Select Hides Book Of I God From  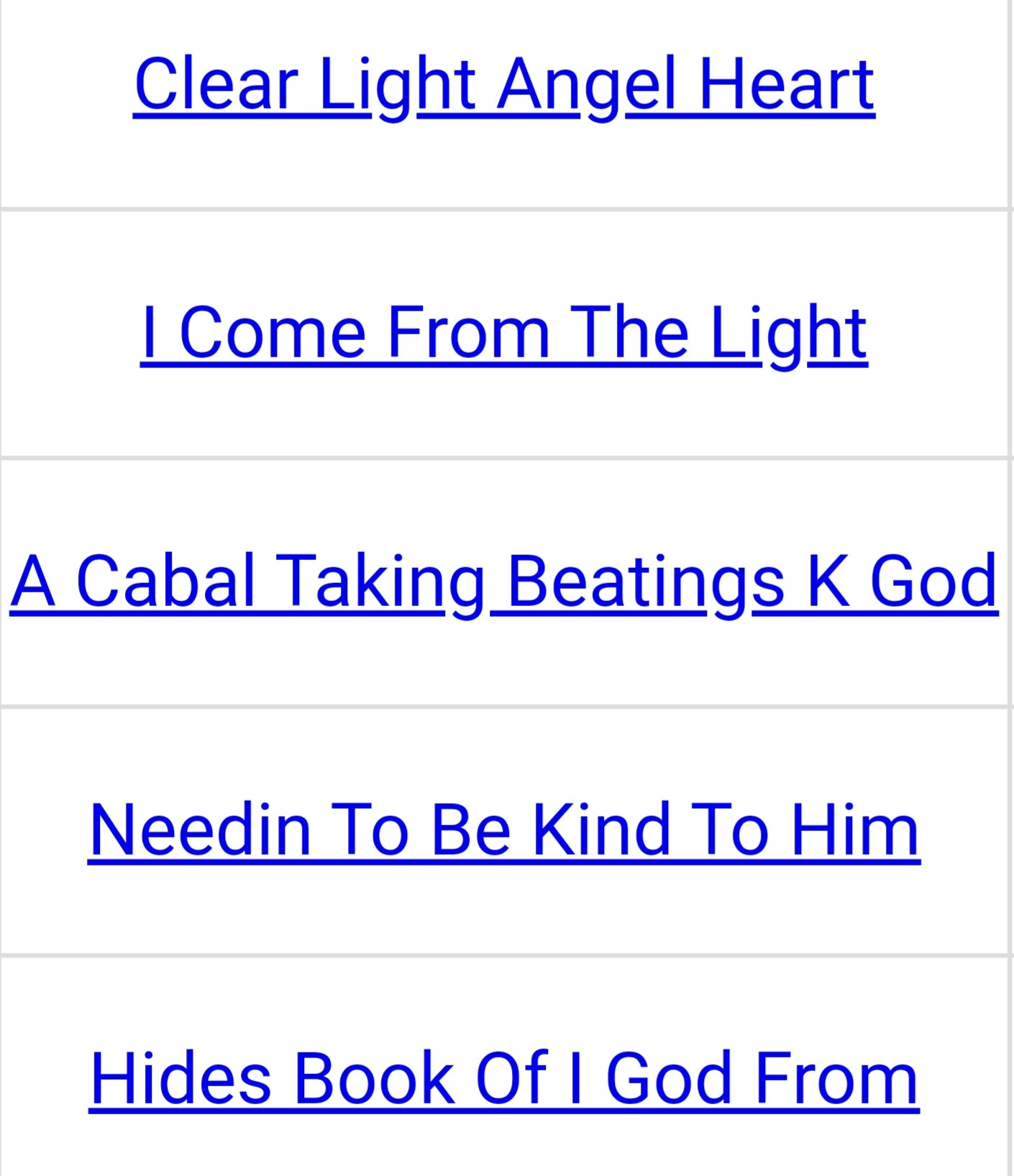coord(504,1078)
